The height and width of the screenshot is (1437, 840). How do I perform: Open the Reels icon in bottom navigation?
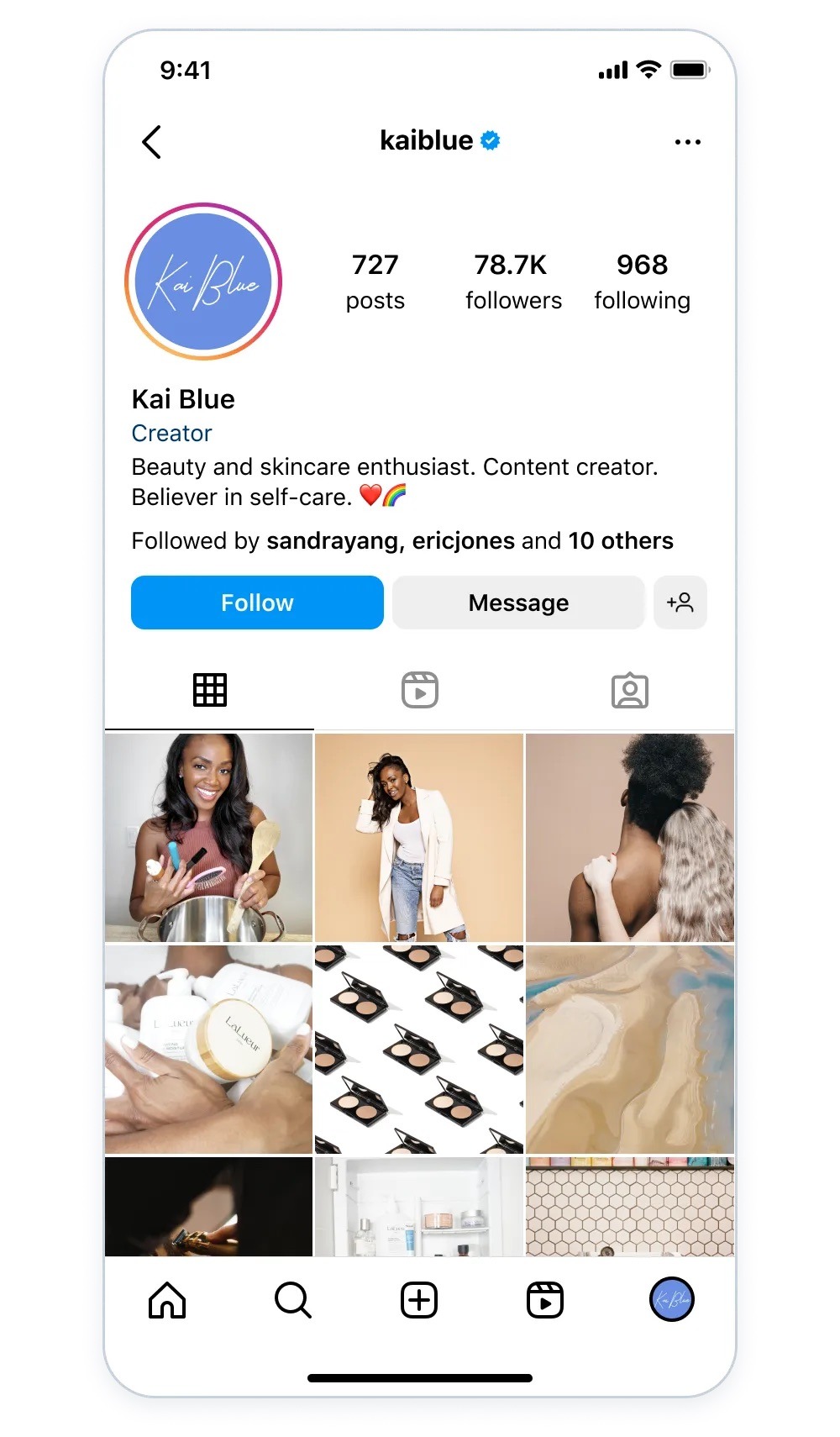[x=544, y=1299]
